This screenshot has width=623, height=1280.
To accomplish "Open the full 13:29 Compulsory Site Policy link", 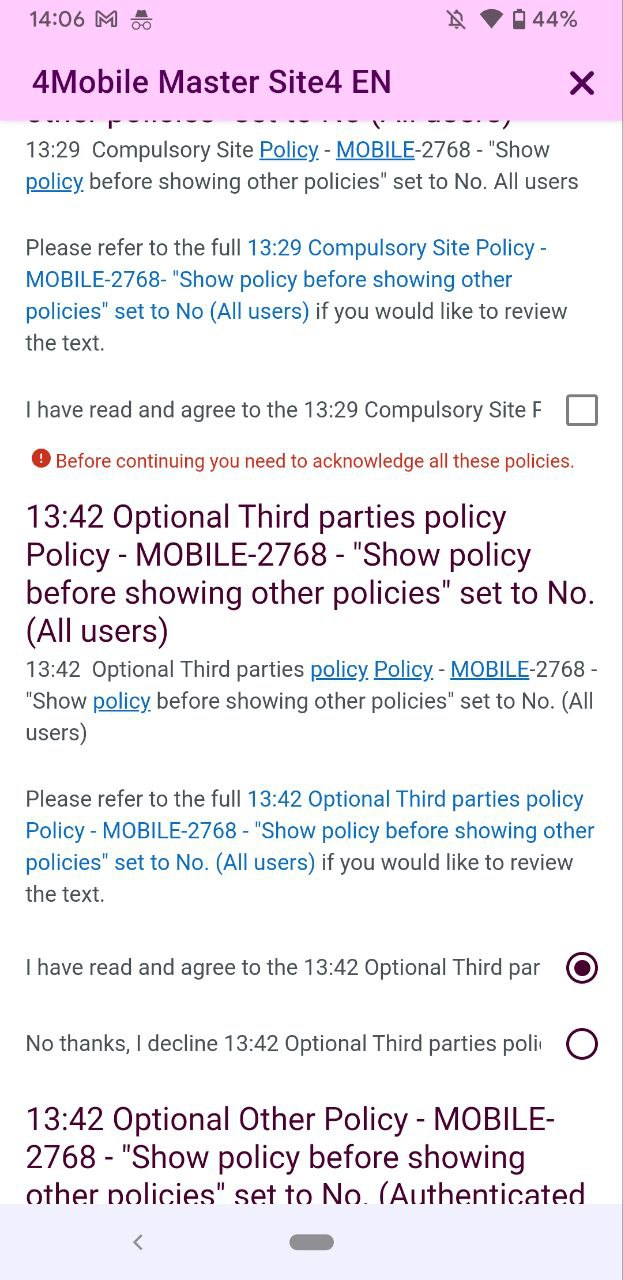I will 286,280.
